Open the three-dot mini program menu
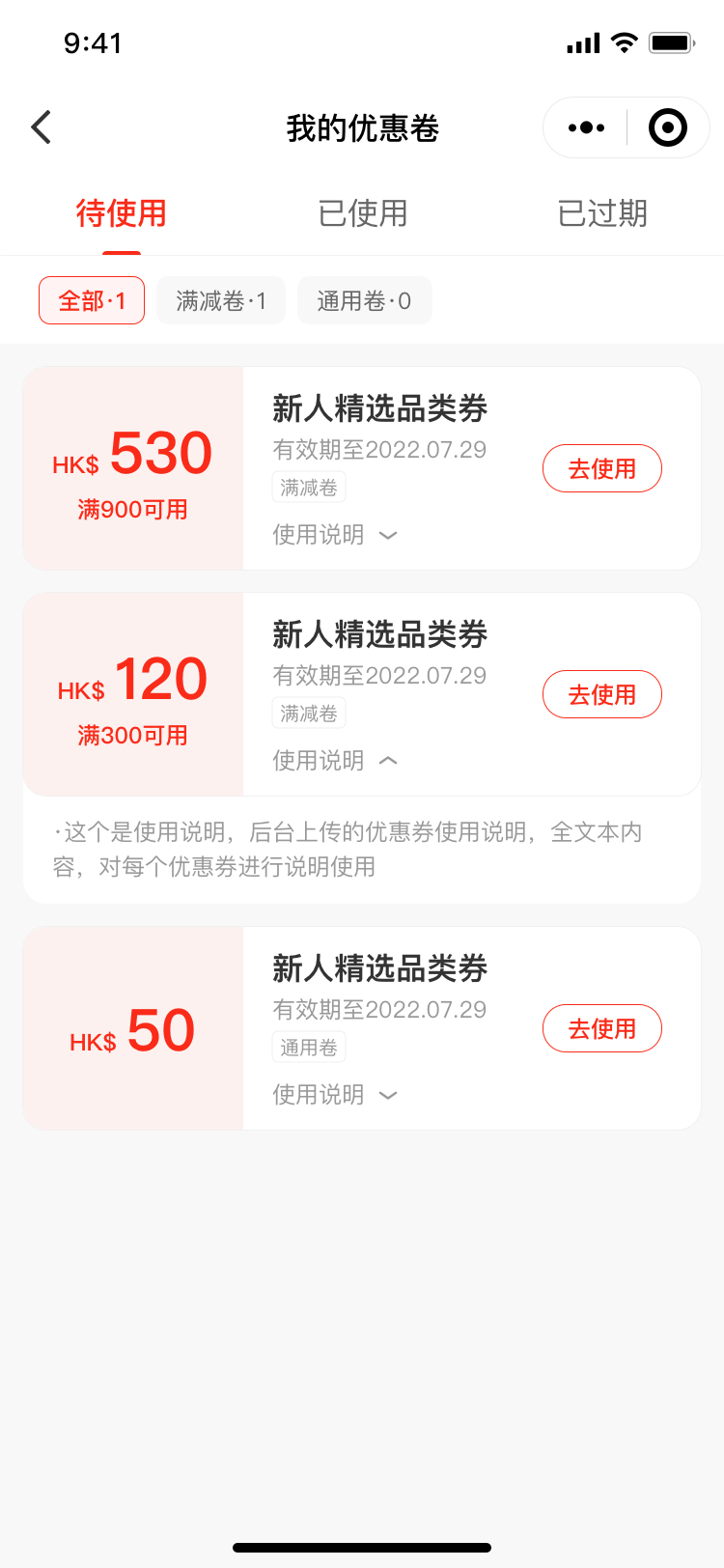The width and height of the screenshot is (724, 1568). coord(586,127)
